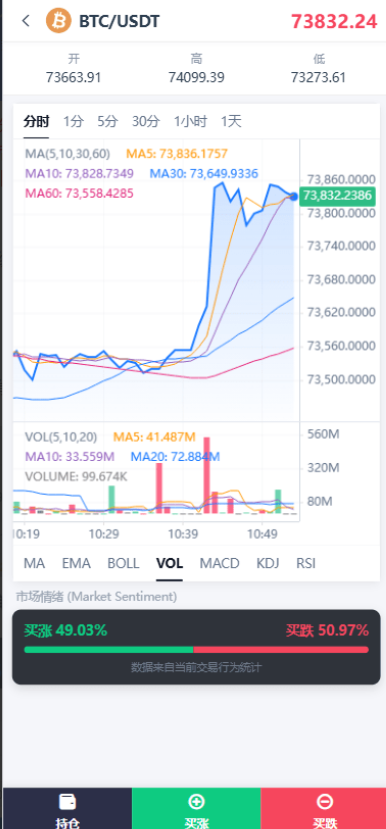Switch chart to 5分 interval

(x=107, y=122)
